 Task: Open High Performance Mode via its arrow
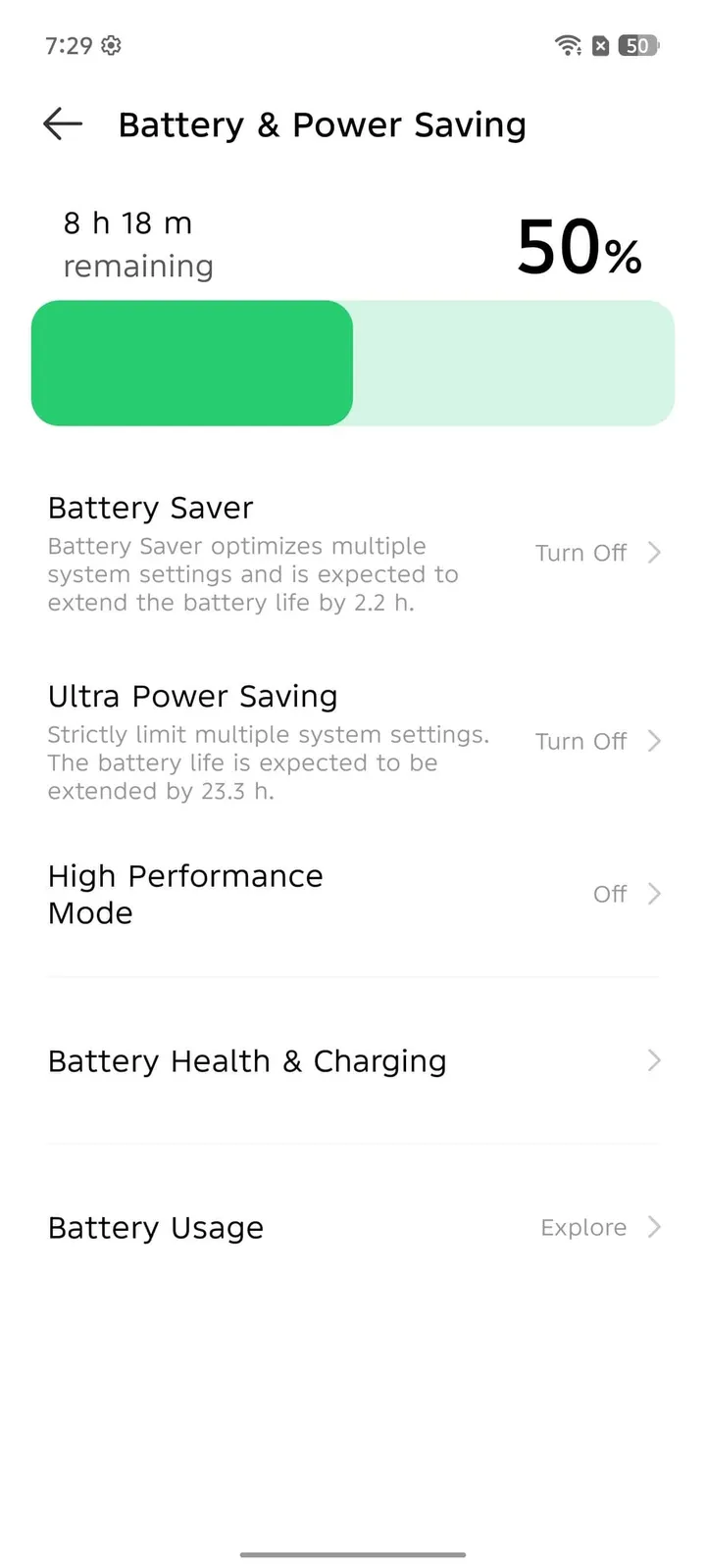tap(654, 894)
